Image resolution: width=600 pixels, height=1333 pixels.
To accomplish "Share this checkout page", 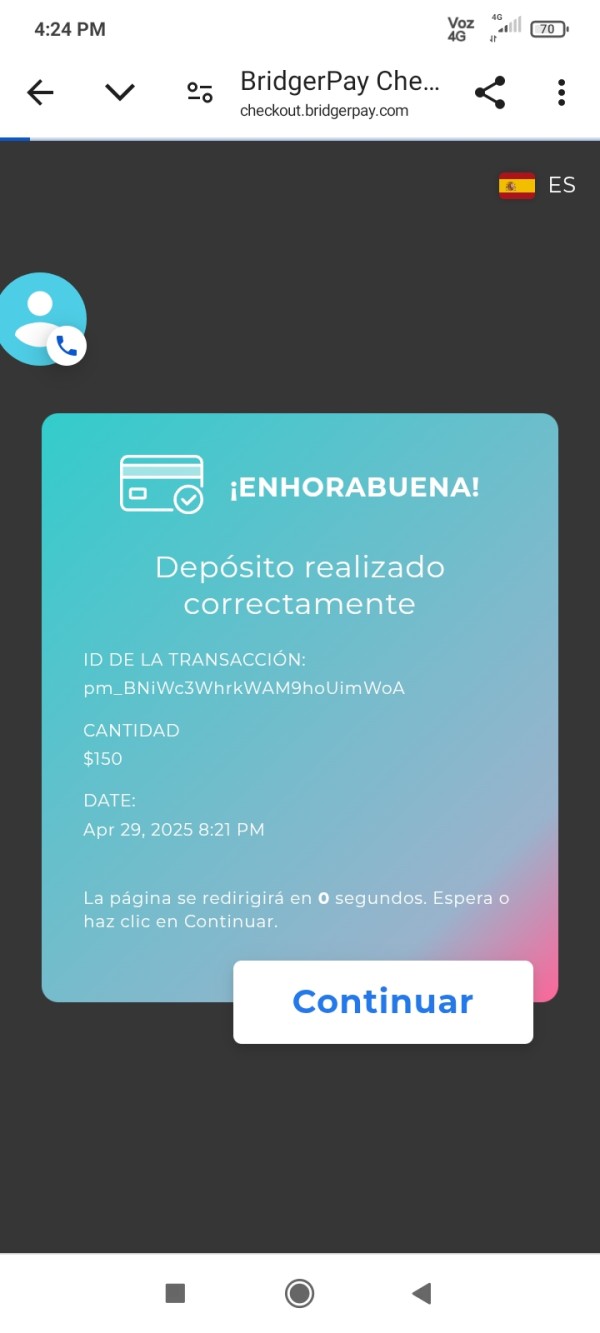I will pos(490,93).
